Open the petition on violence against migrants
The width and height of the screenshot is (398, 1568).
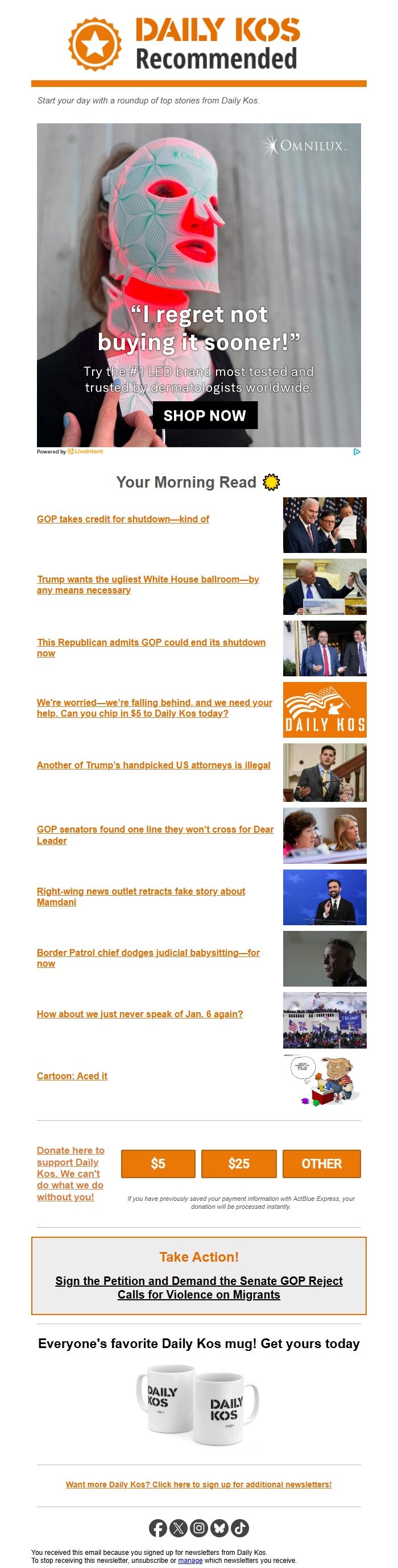[x=198, y=1287]
